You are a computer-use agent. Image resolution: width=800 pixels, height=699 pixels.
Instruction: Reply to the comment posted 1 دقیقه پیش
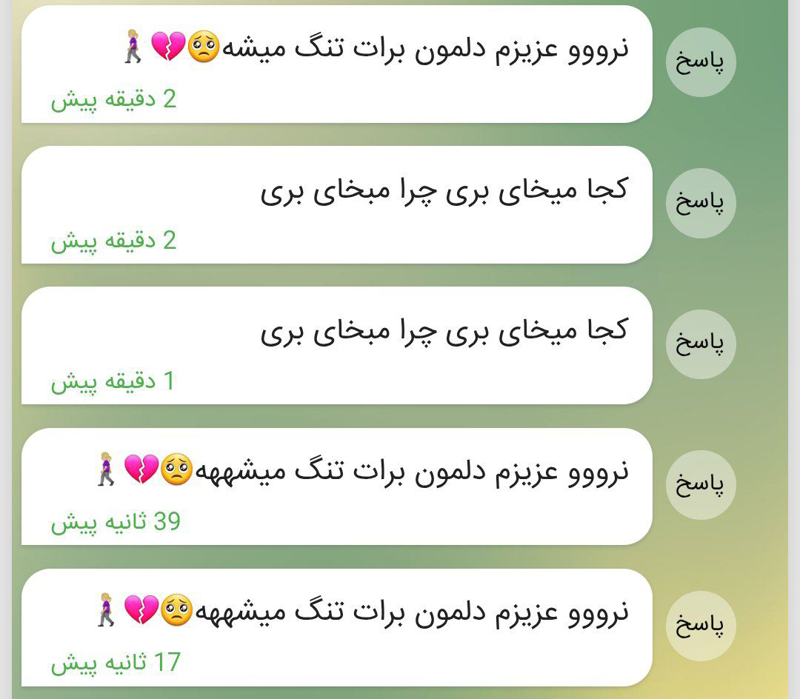tap(701, 343)
